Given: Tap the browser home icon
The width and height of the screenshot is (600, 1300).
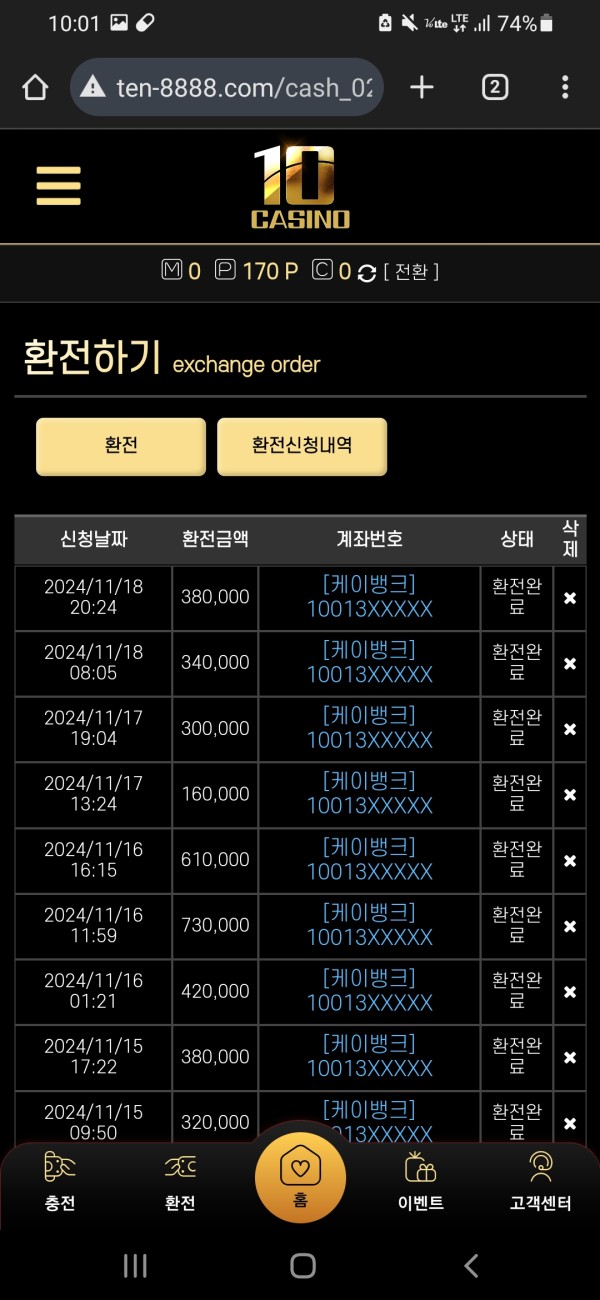Looking at the screenshot, I should pyautogui.click(x=35, y=88).
